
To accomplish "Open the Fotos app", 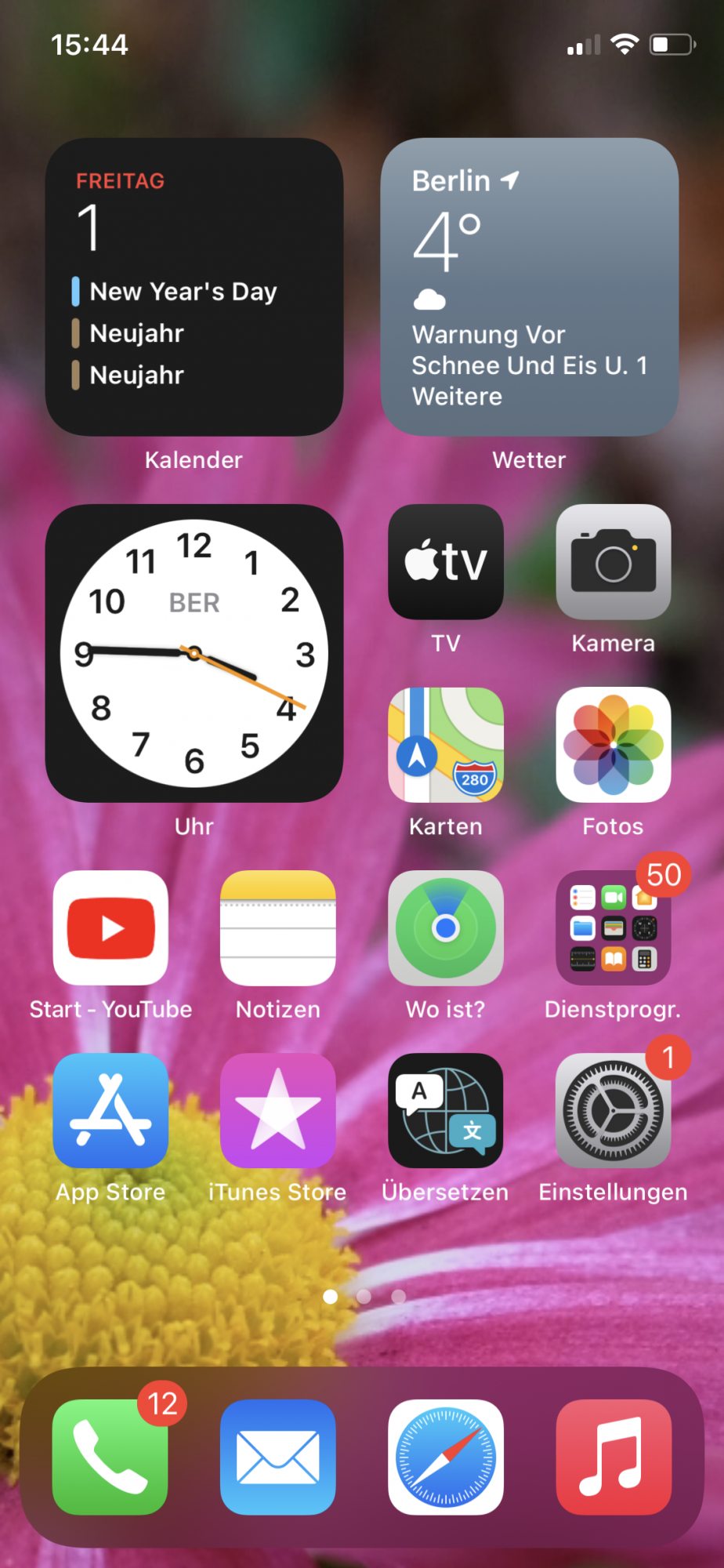I will click(x=613, y=745).
